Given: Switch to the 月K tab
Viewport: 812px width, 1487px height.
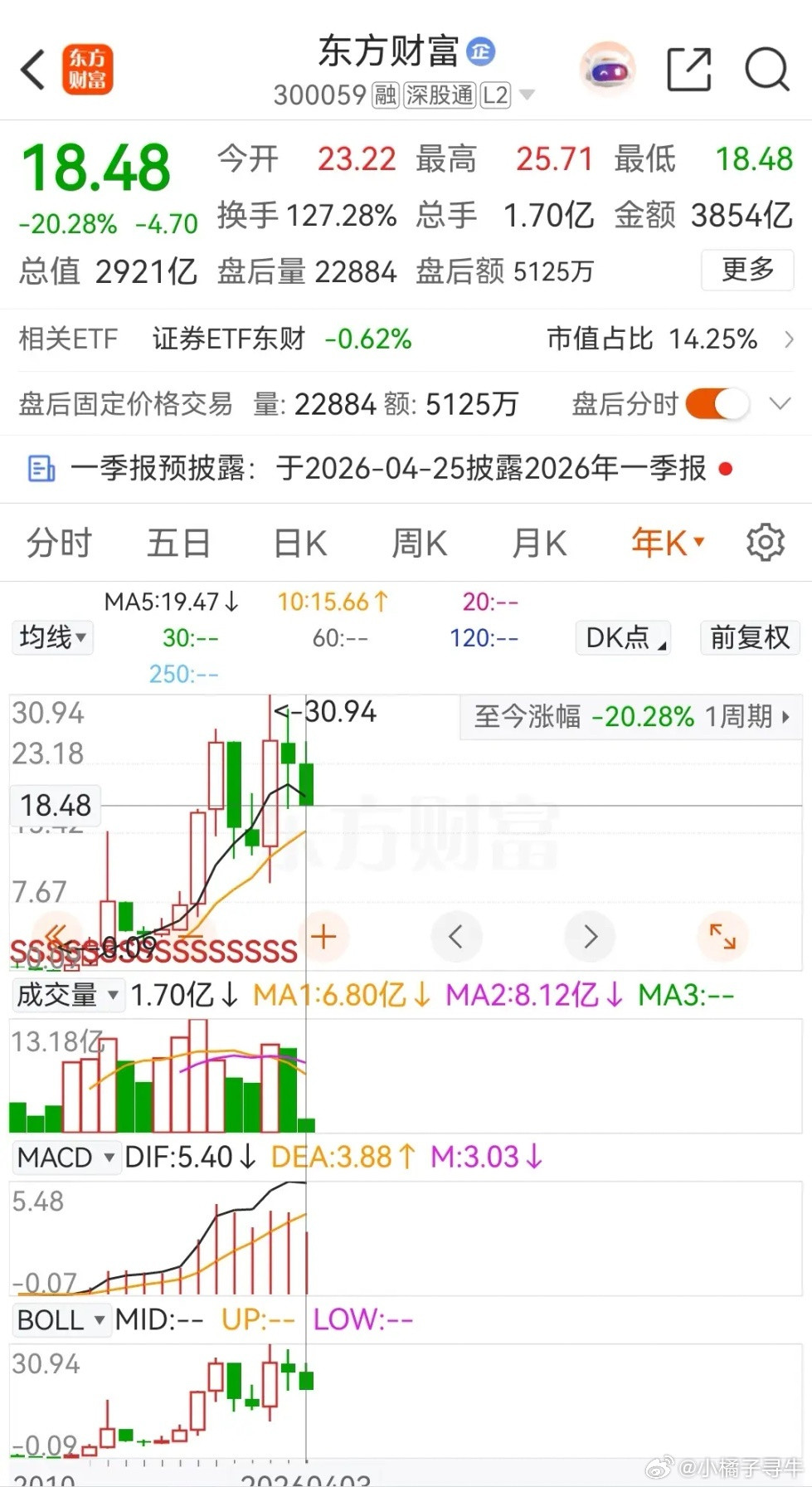Looking at the screenshot, I should point(537,542).
